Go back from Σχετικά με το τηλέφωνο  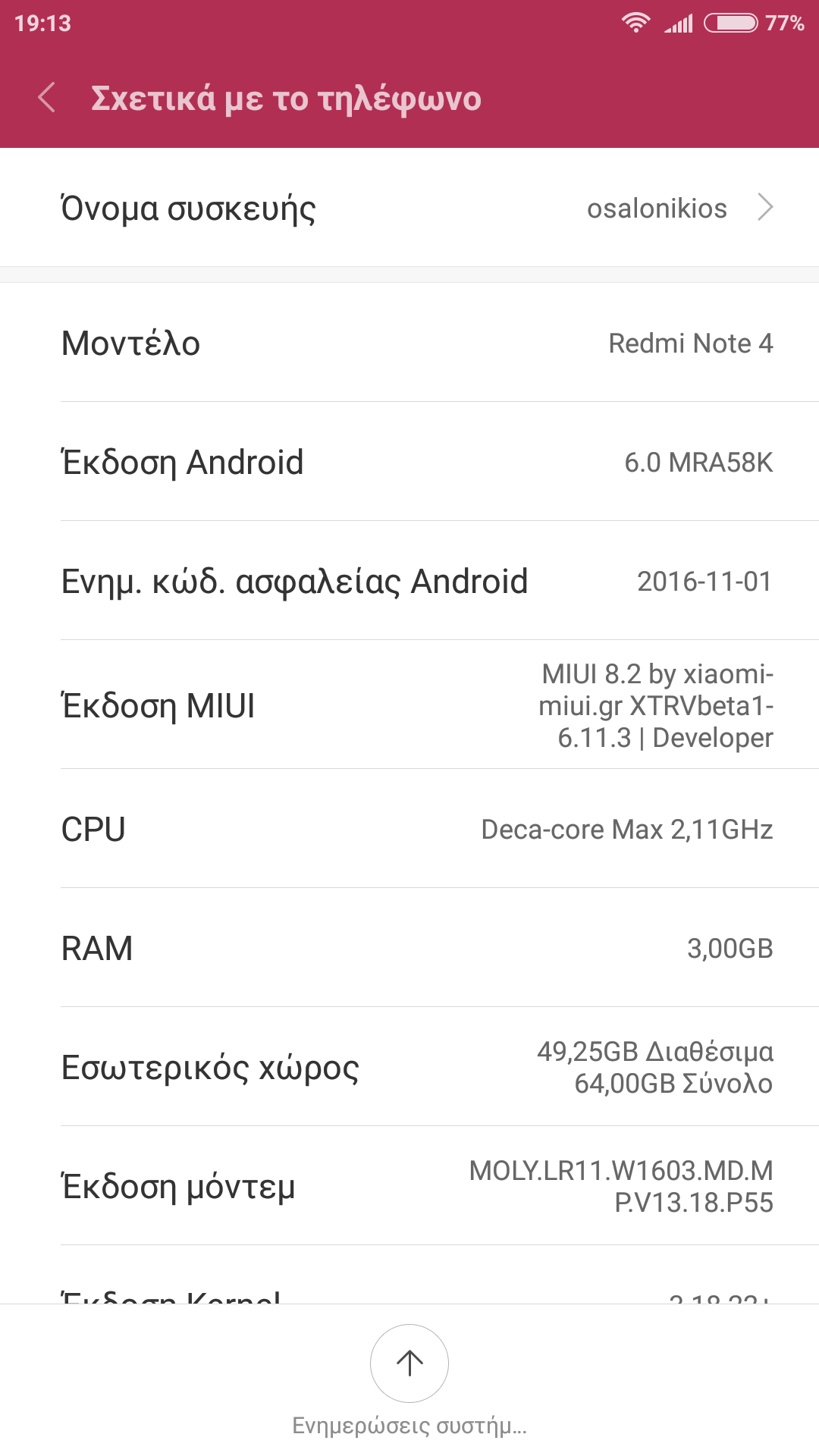[47, 98]
